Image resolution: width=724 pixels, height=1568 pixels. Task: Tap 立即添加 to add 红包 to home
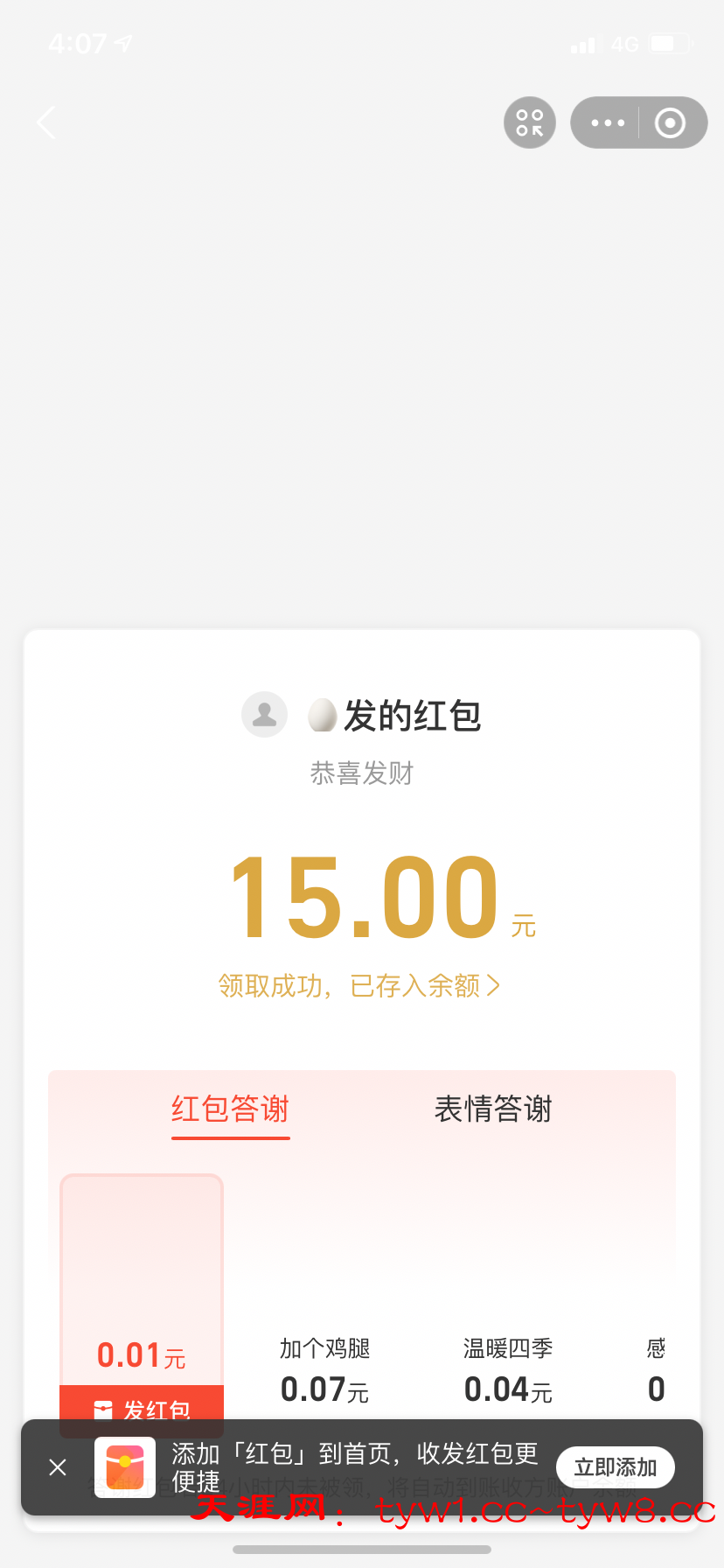616,1467
